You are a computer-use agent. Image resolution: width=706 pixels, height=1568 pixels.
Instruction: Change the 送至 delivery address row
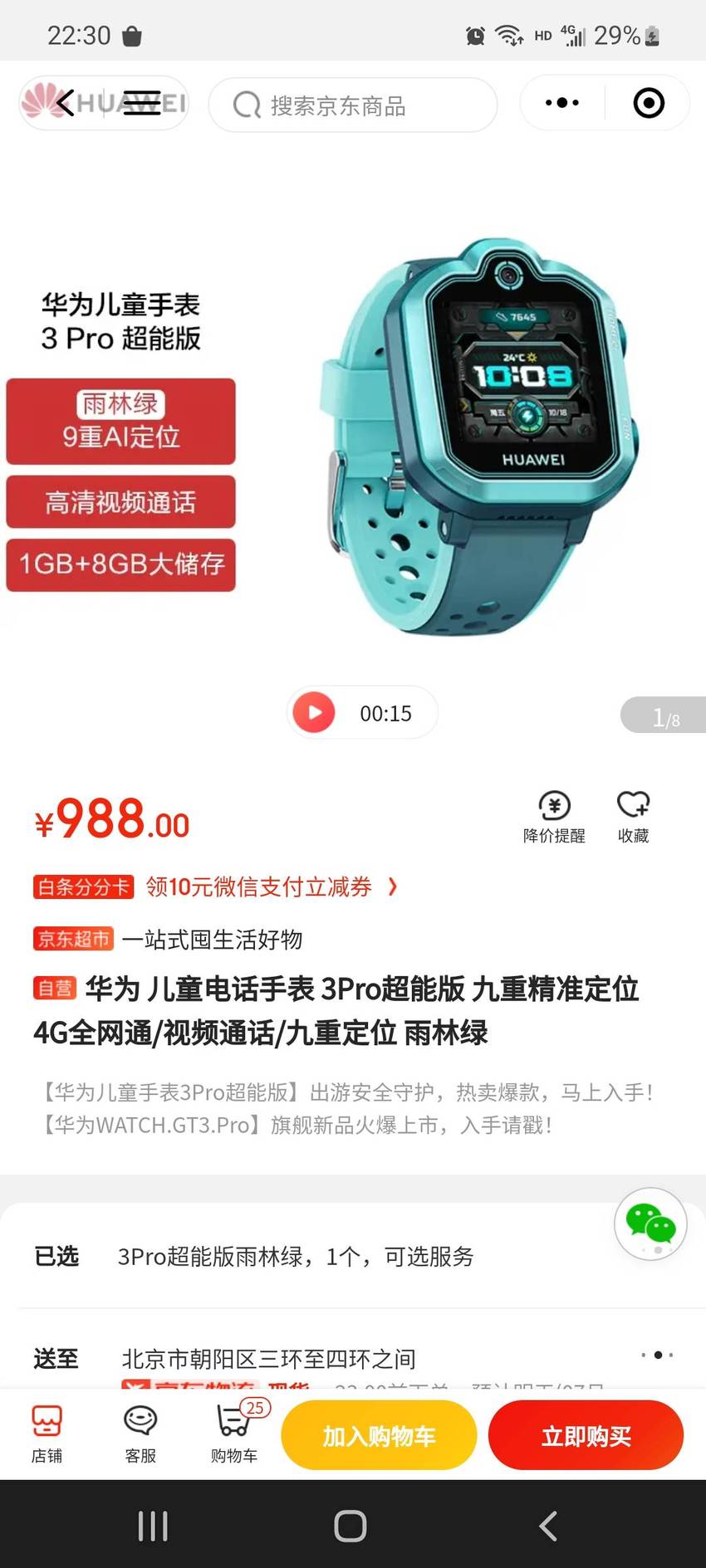tap(353, 1358)
